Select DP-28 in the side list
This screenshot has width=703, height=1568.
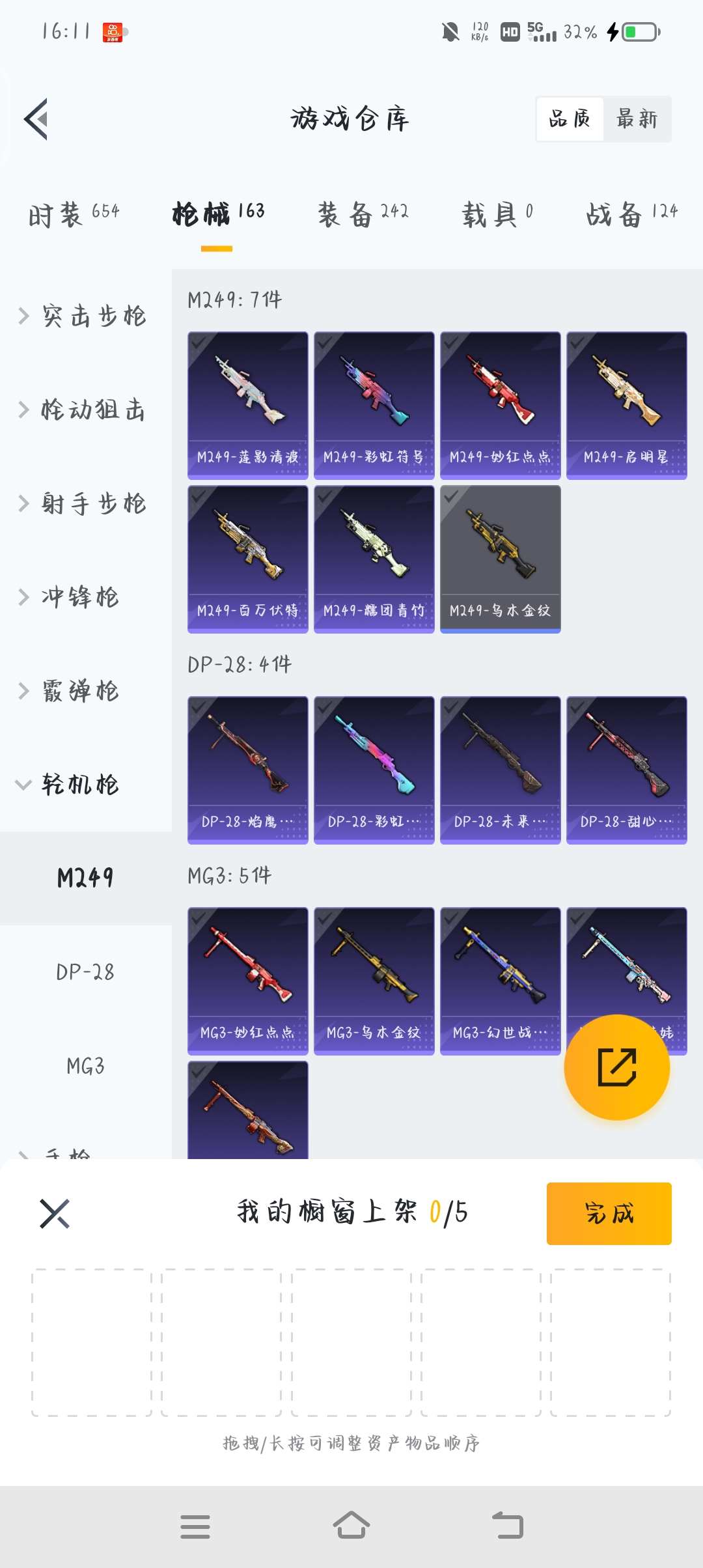tap(85, 972)
